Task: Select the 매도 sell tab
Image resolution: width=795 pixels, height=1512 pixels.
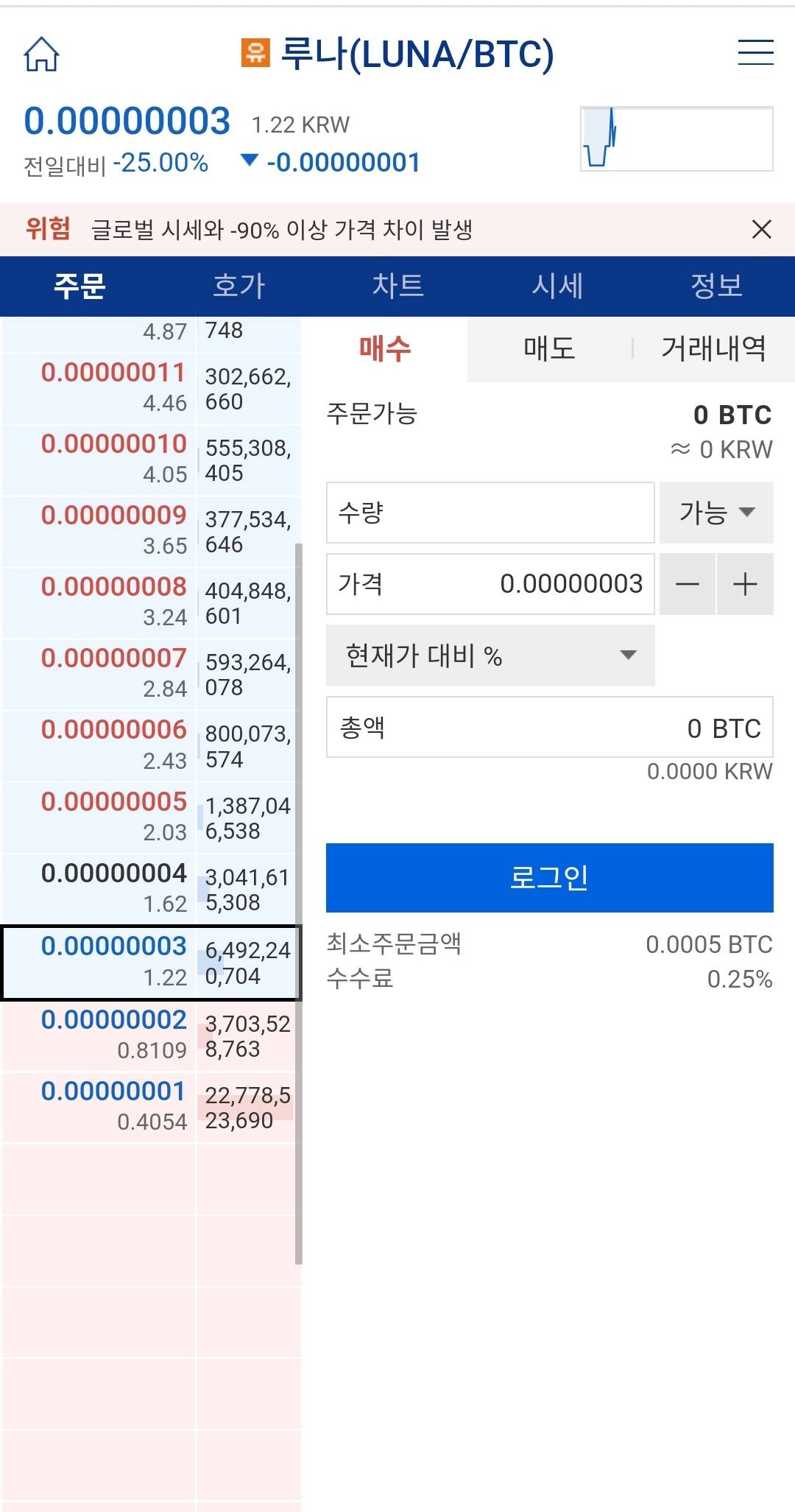Action: (x=549, y=348)
